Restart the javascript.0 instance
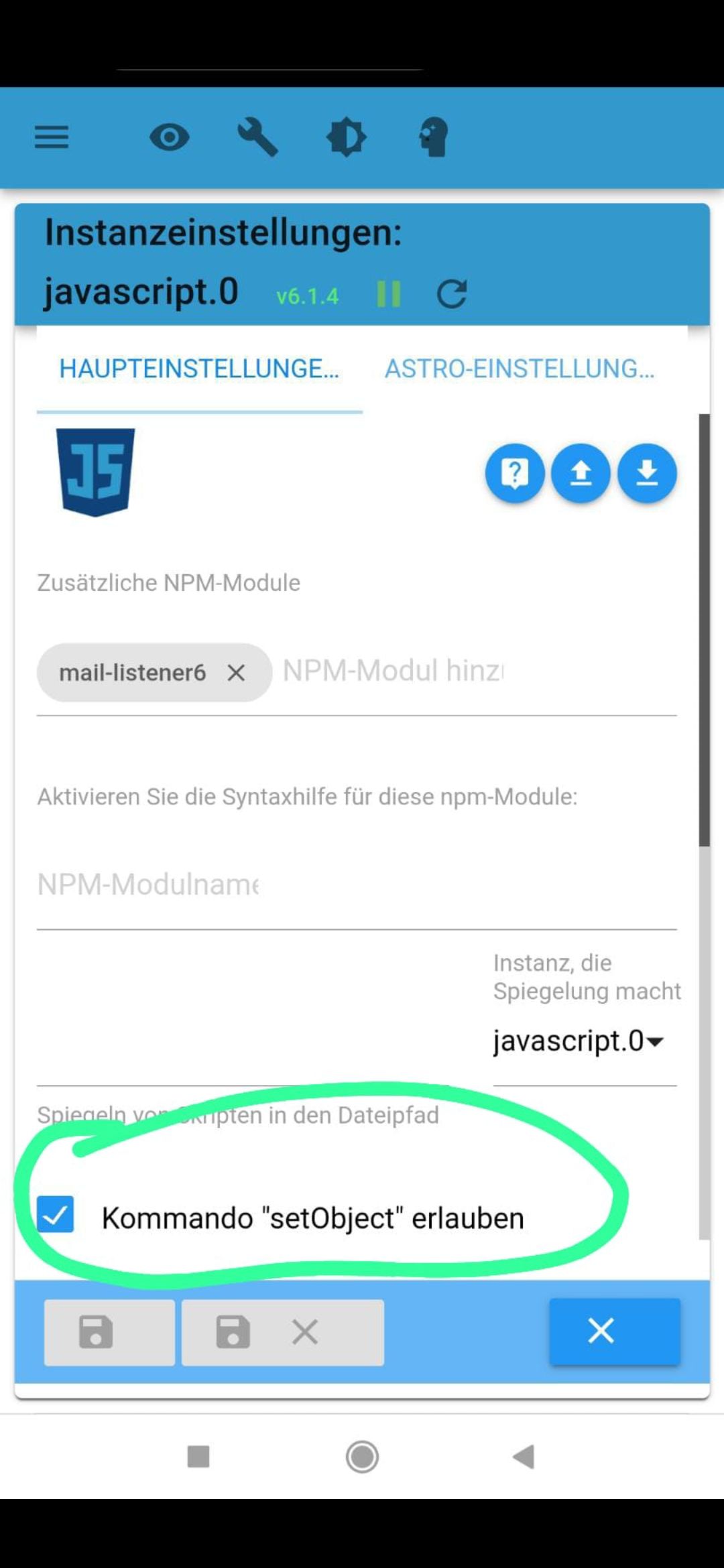The width and height of the screenshot is (724, 1568). click(452, 294)
